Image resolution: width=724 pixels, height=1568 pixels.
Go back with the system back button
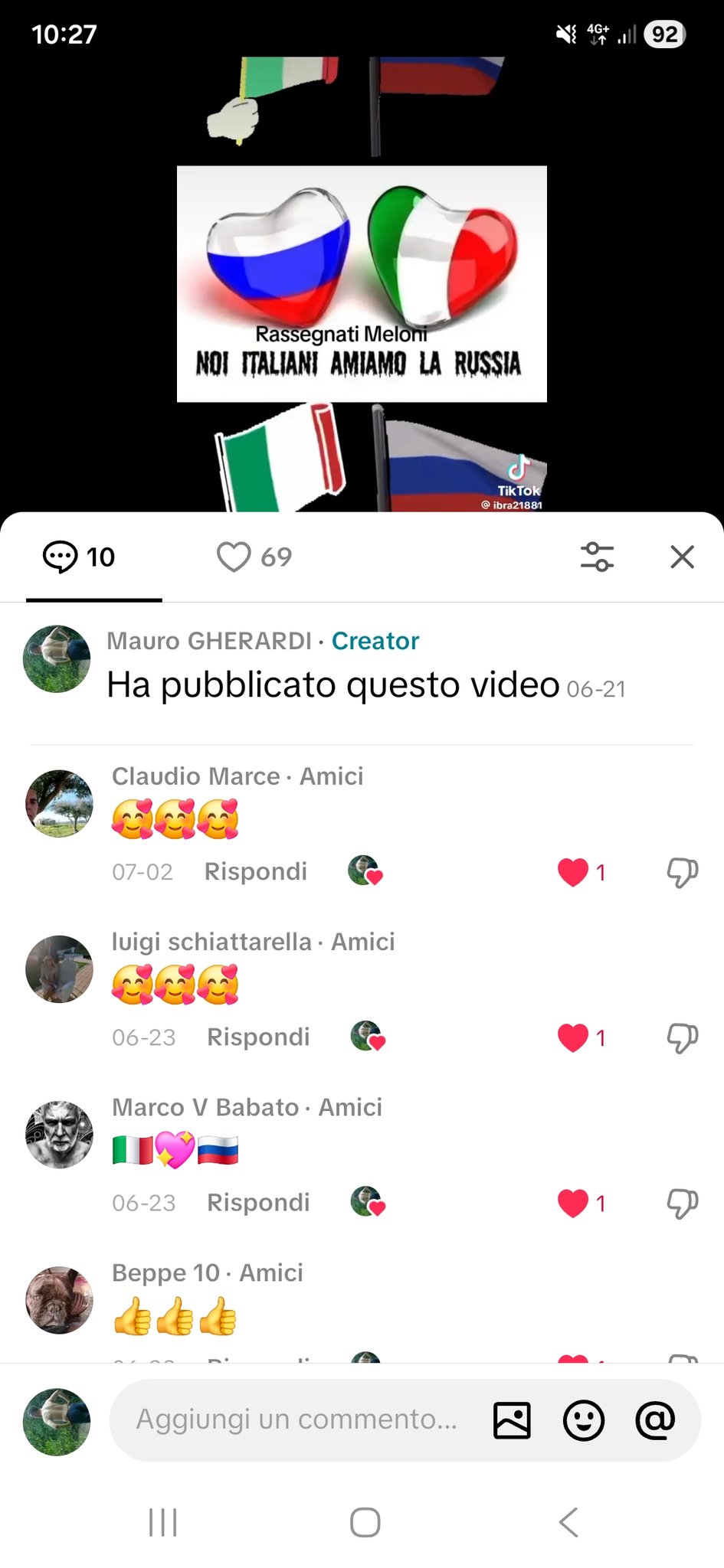[568, 1522]
